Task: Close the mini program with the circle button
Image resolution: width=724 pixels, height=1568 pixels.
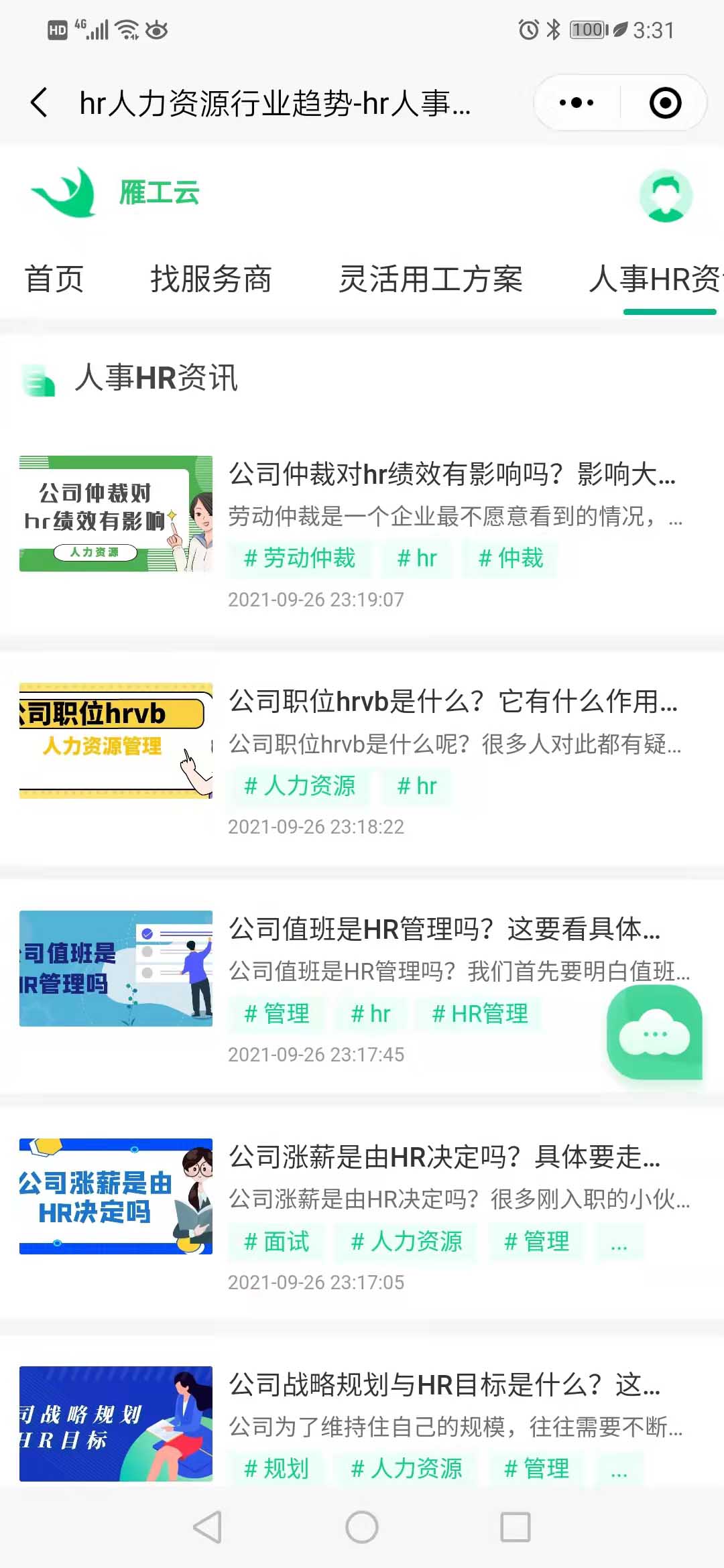Action: tap(665, 103)
